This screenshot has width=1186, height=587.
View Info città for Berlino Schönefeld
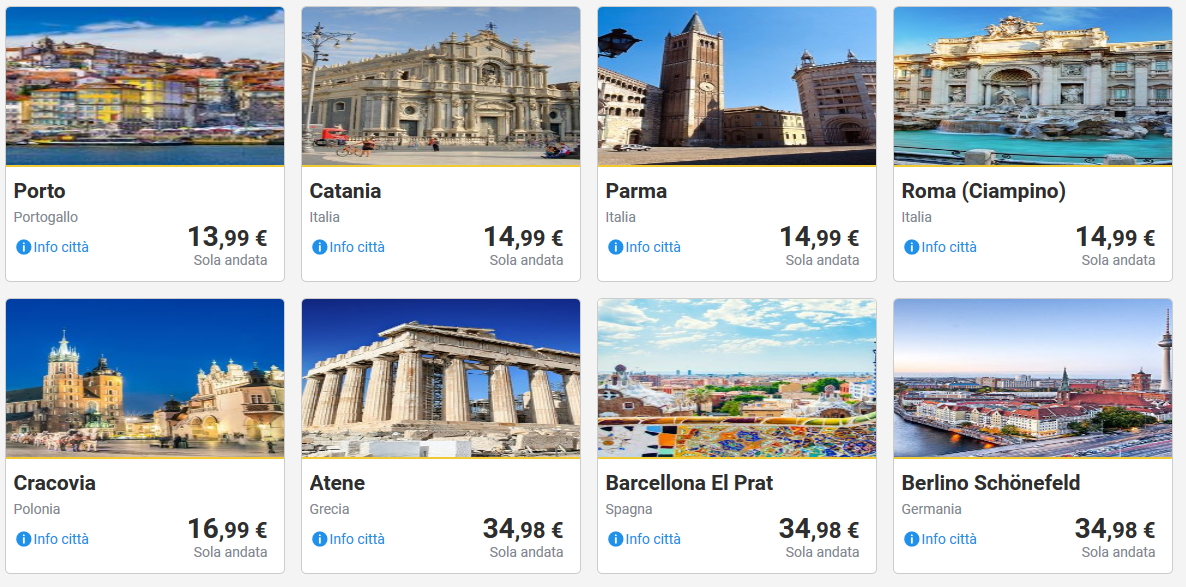coord(941,539)
